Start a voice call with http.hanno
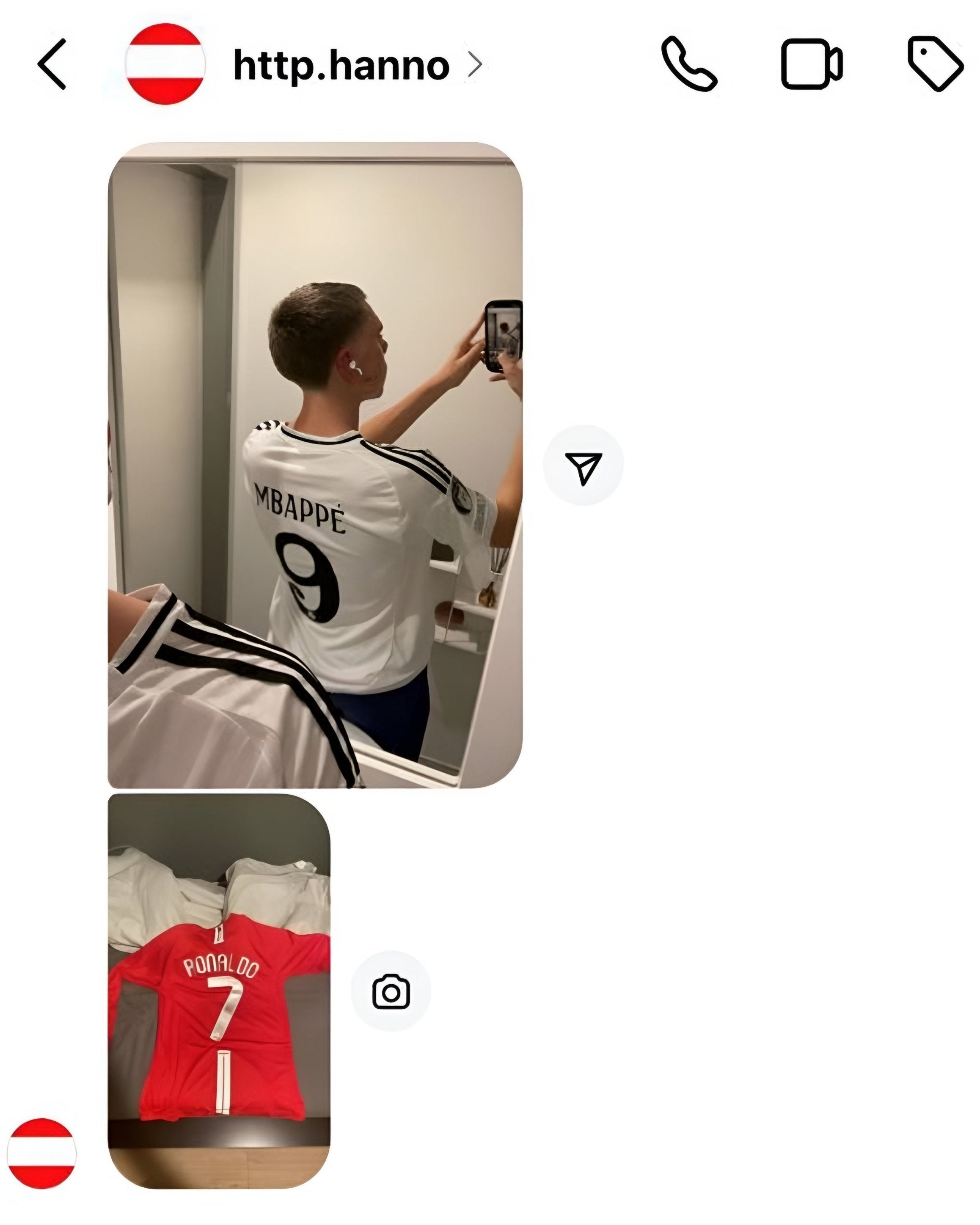980x1225 pixels. tap(688, 64)
